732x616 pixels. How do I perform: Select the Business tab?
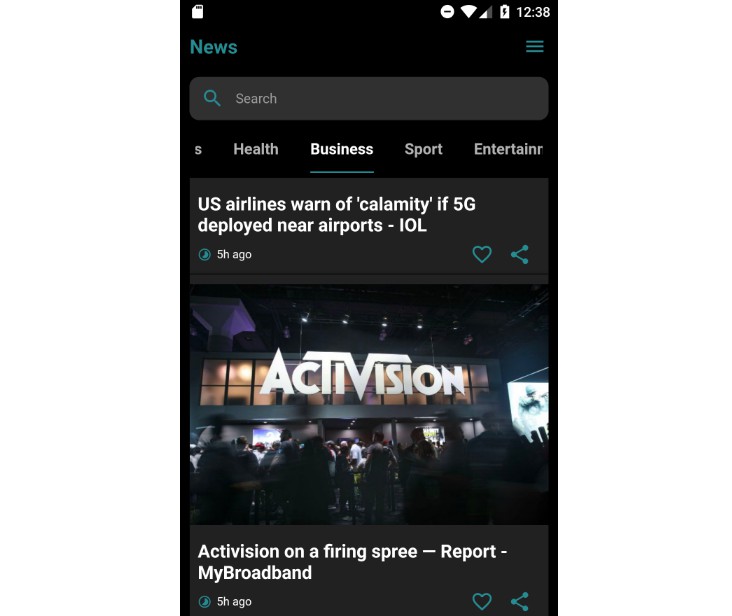[341, 149]
